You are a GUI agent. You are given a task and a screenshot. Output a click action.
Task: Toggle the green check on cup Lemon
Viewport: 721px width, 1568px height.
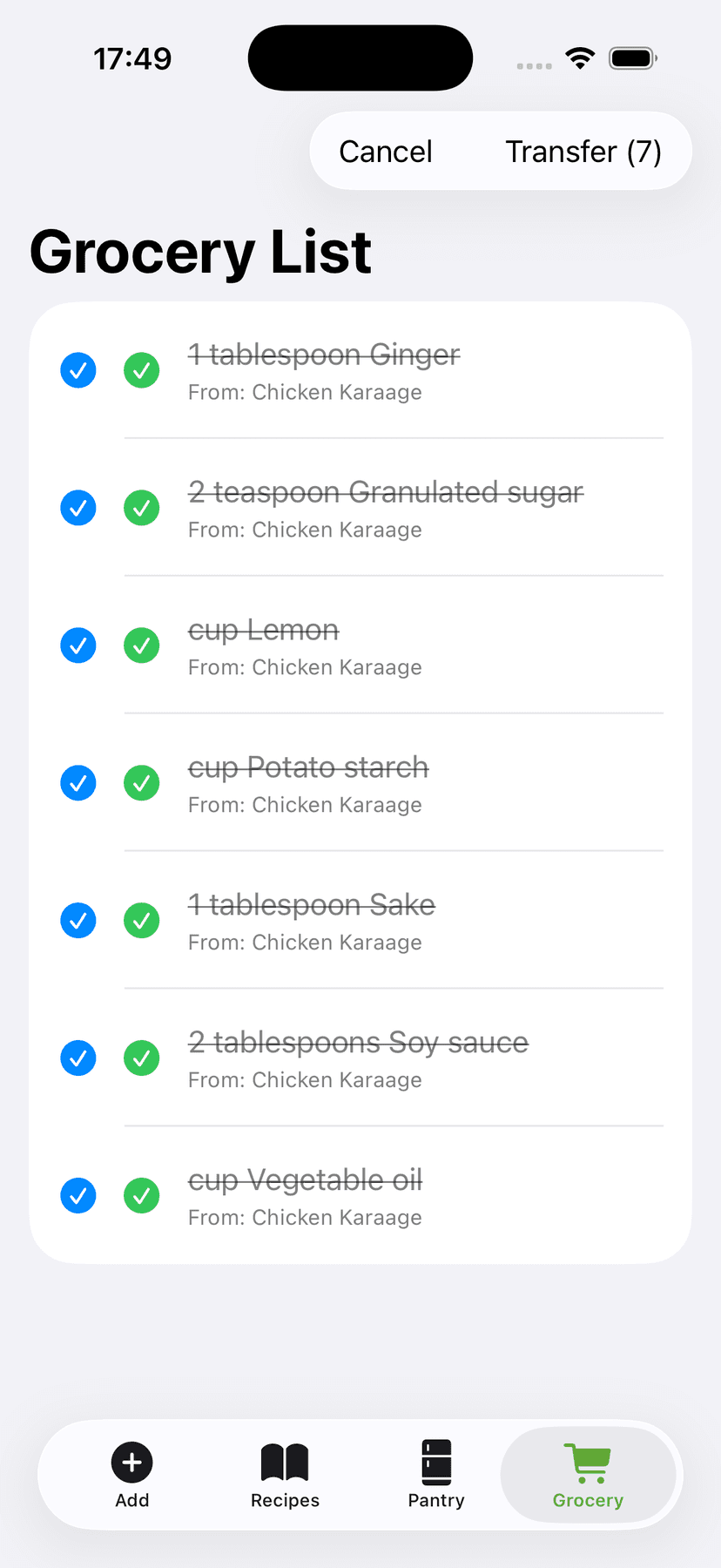point(141,645)
